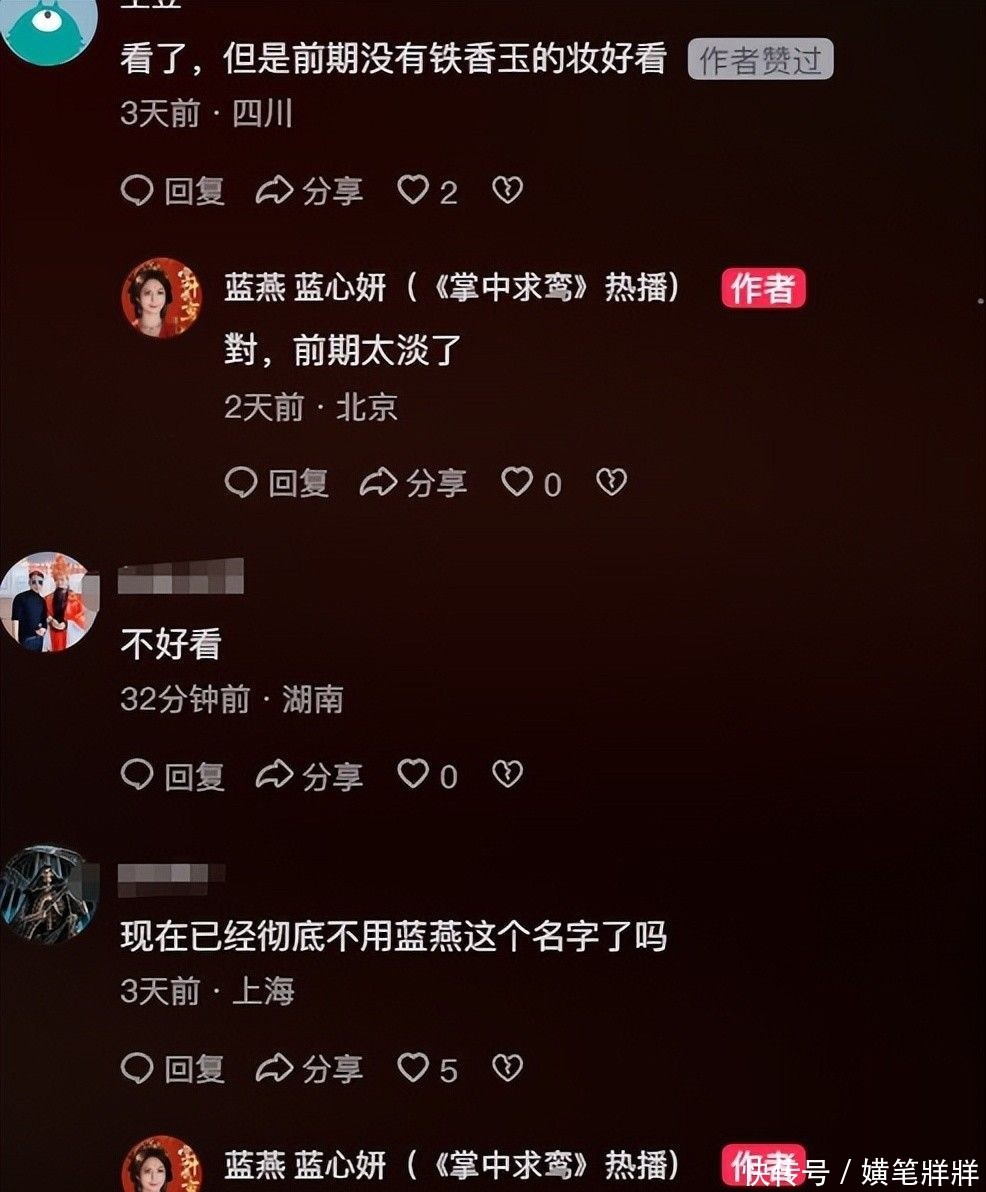Share the 不好看 comment

point(309,775)
